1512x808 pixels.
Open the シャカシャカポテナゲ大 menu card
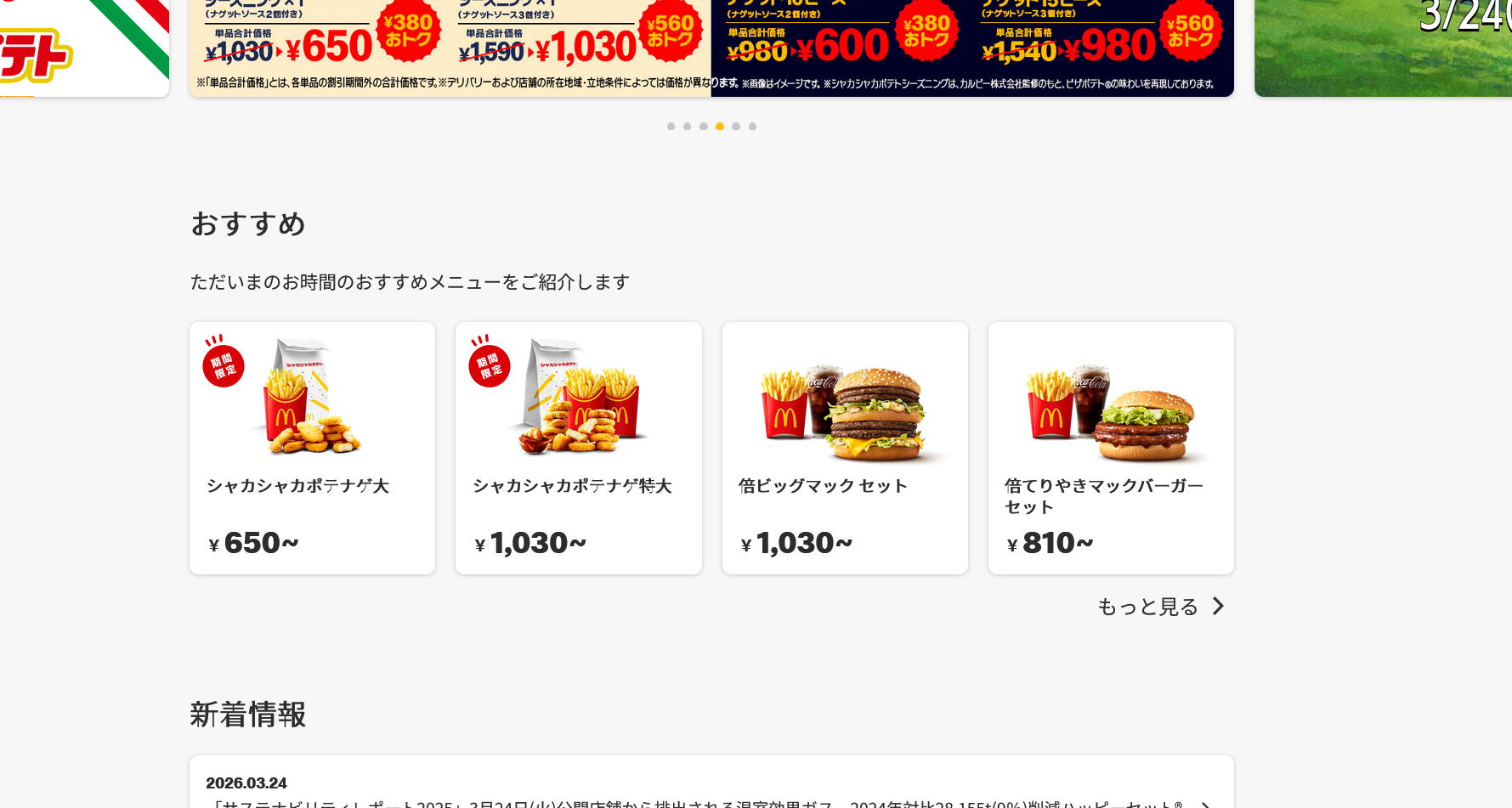[x=312, y=448]
